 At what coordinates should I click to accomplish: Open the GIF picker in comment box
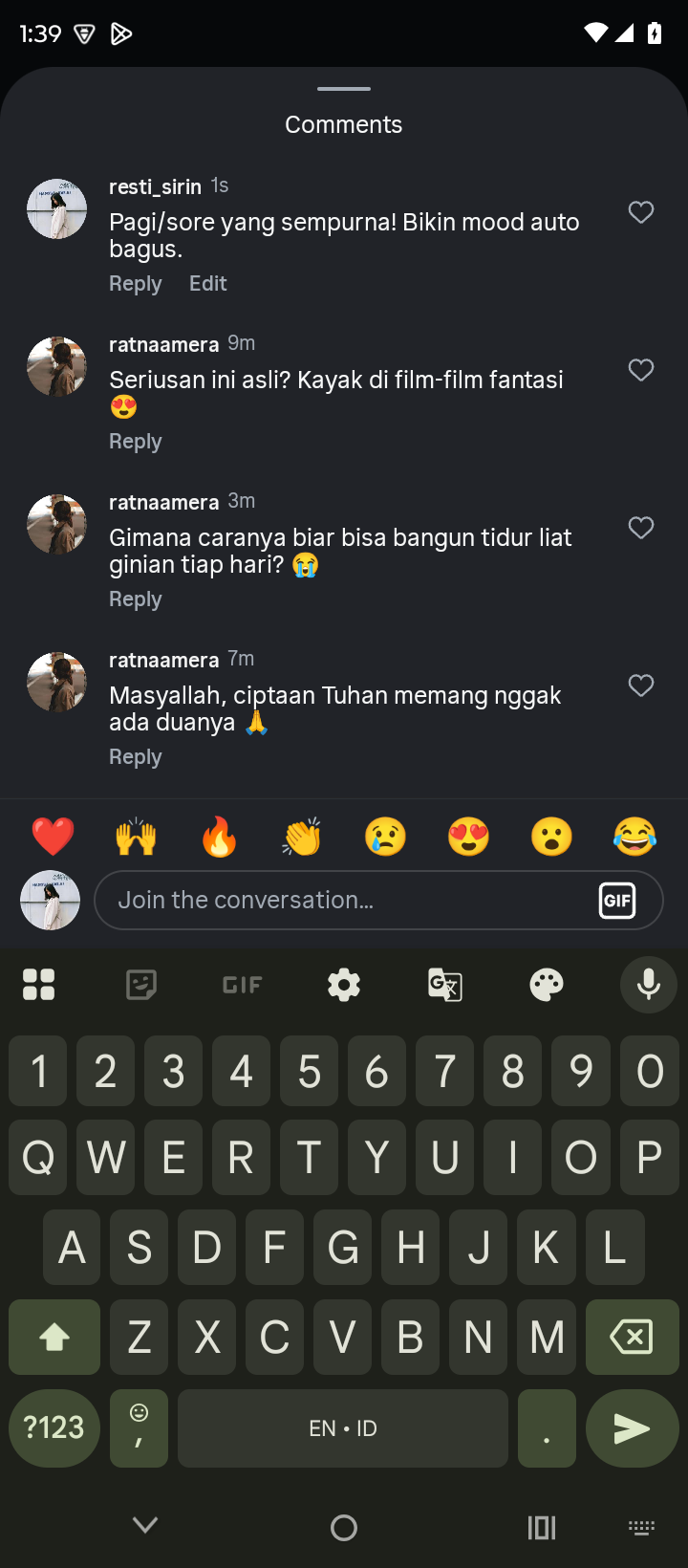(617, 900)
